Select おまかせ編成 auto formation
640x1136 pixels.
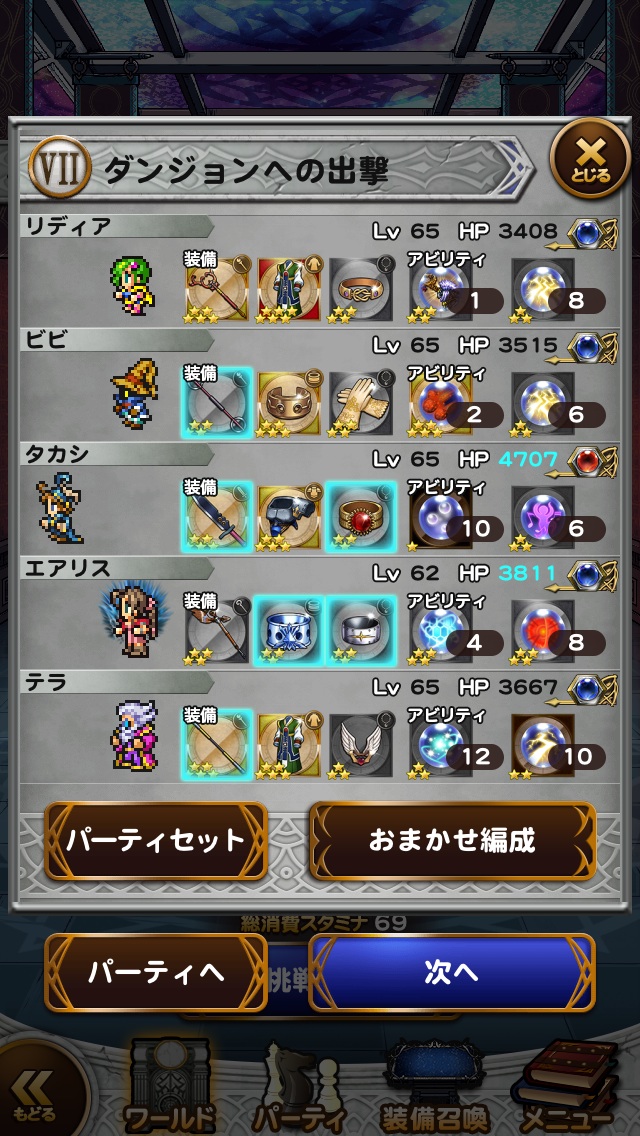pyautogui.click(x=452, y=840)
